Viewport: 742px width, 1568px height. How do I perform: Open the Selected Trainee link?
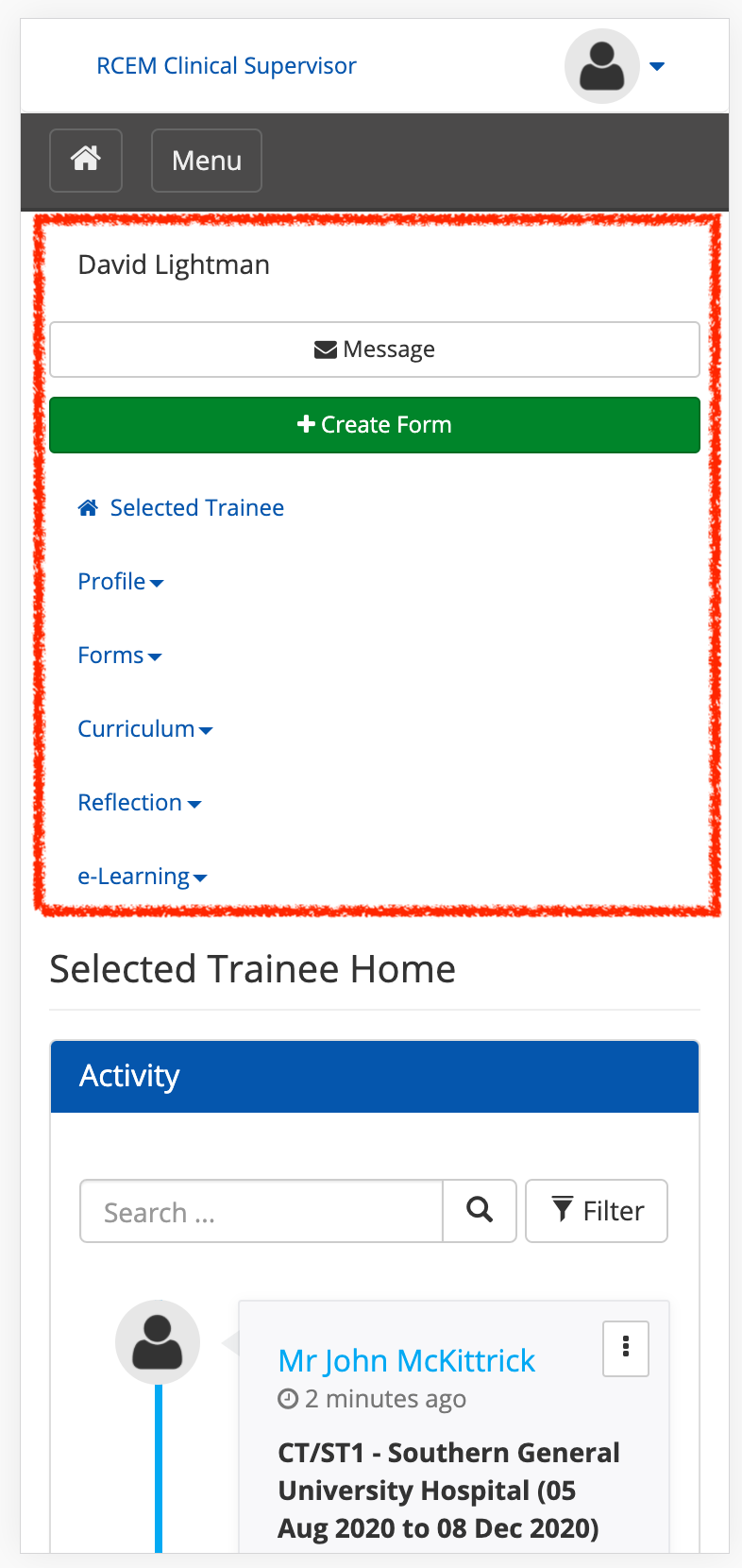click(181, 508)
